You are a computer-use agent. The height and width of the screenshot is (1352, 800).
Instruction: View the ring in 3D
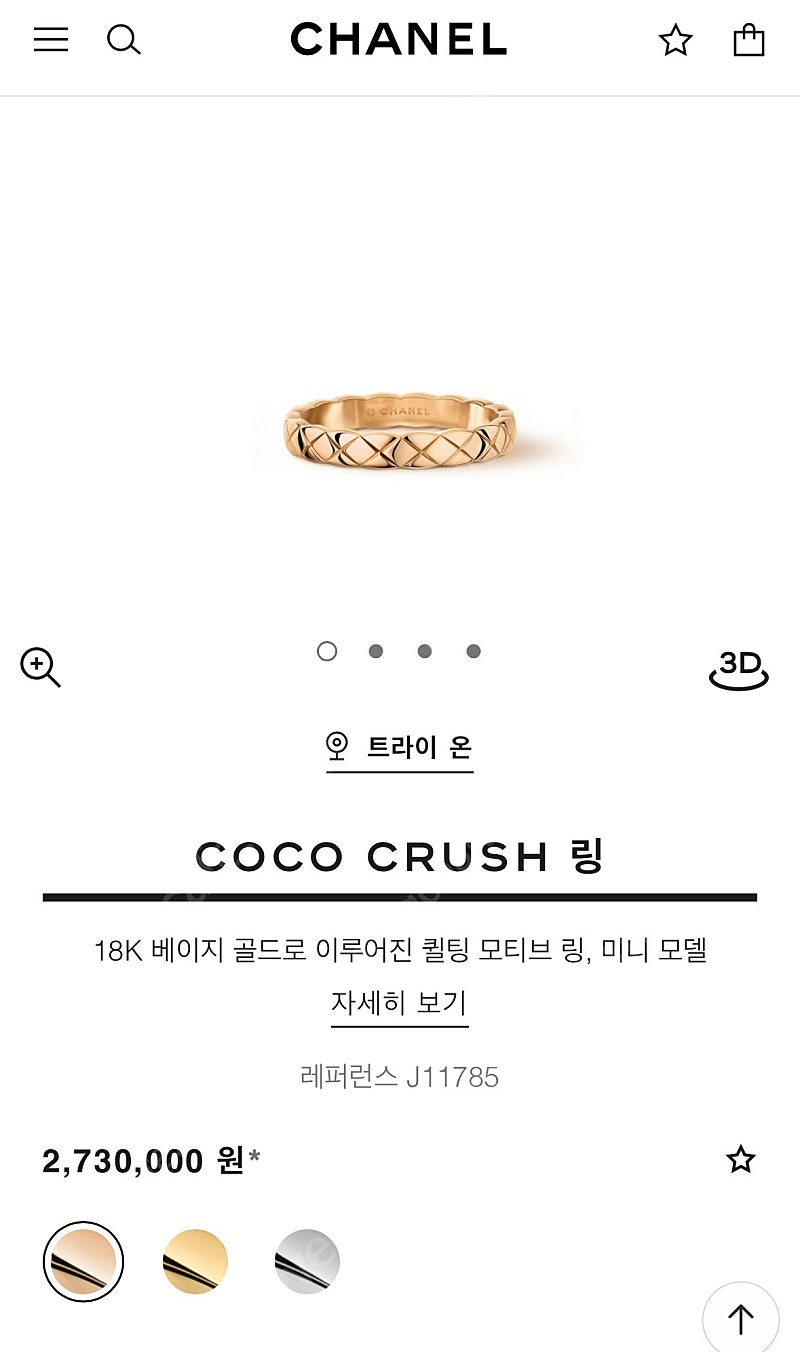[739, 669]
